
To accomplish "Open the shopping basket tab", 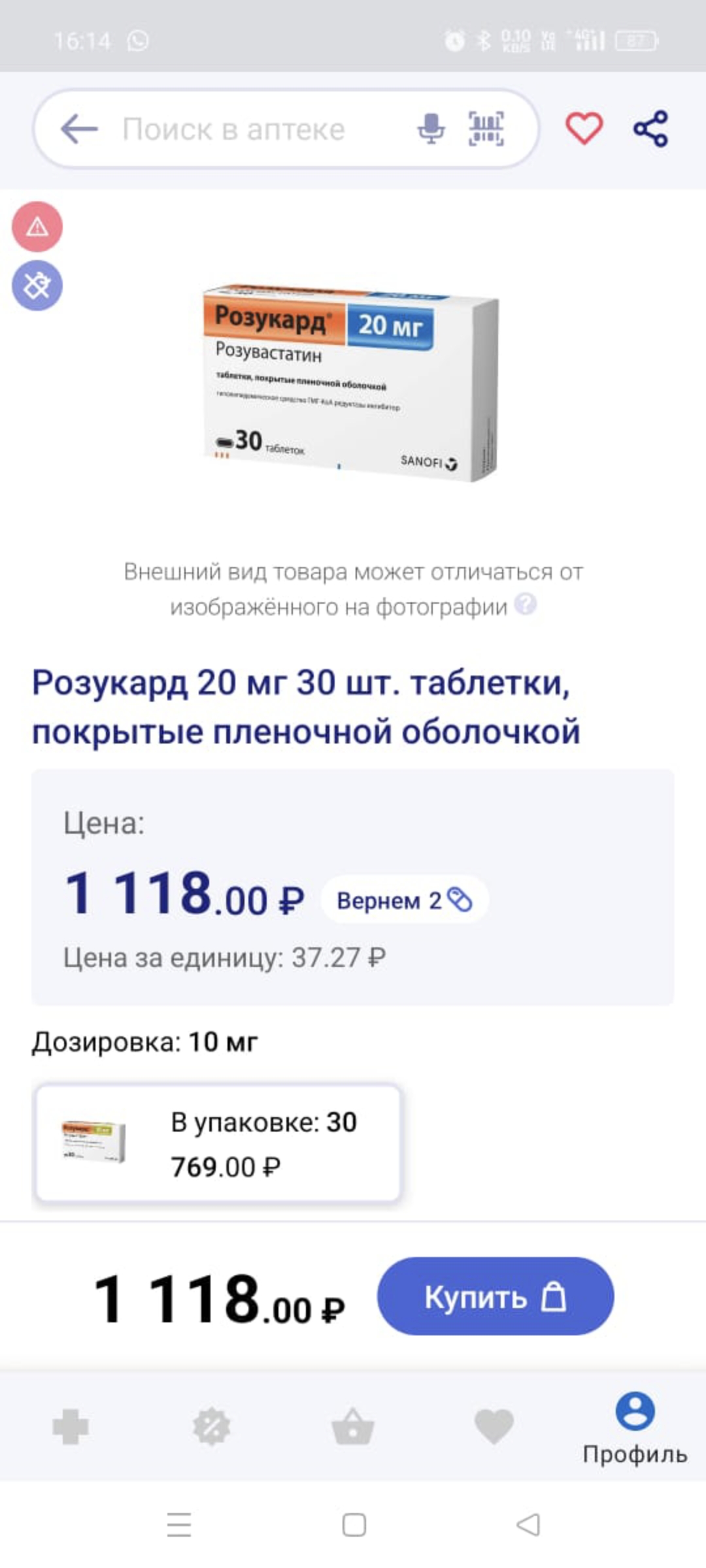I will pos(353,1426).
